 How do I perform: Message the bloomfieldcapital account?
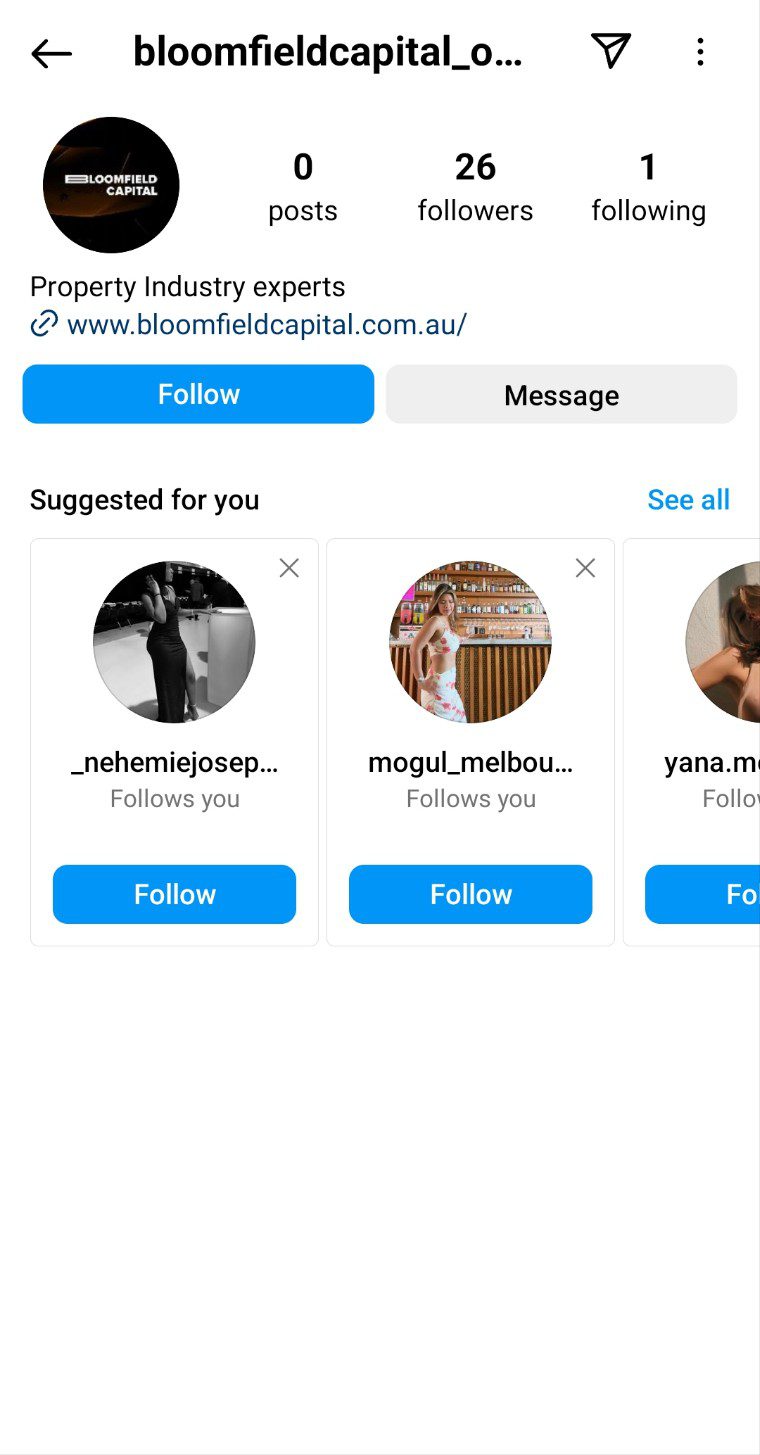(x=561, y=395)
